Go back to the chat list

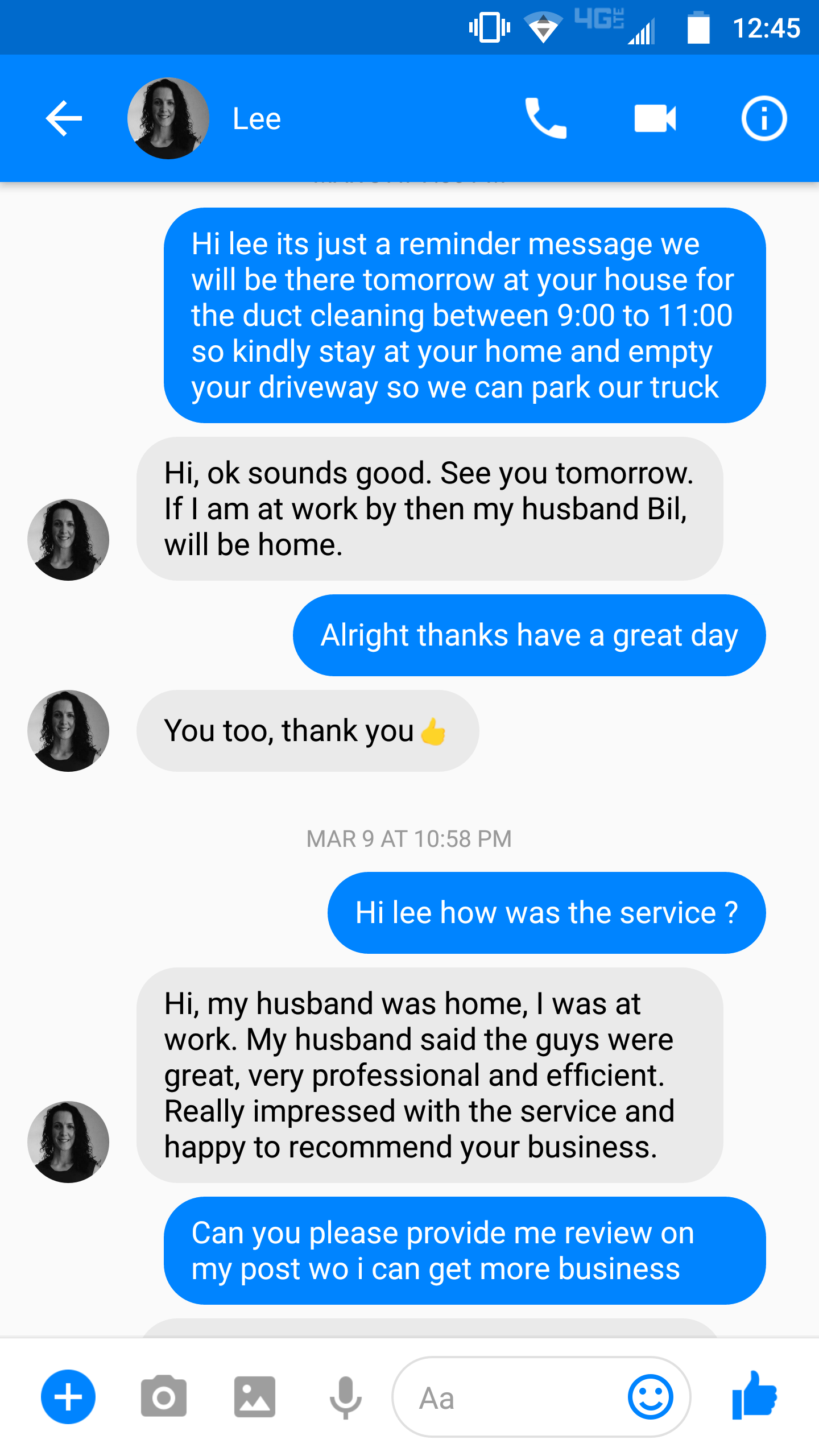coord(64,118)
